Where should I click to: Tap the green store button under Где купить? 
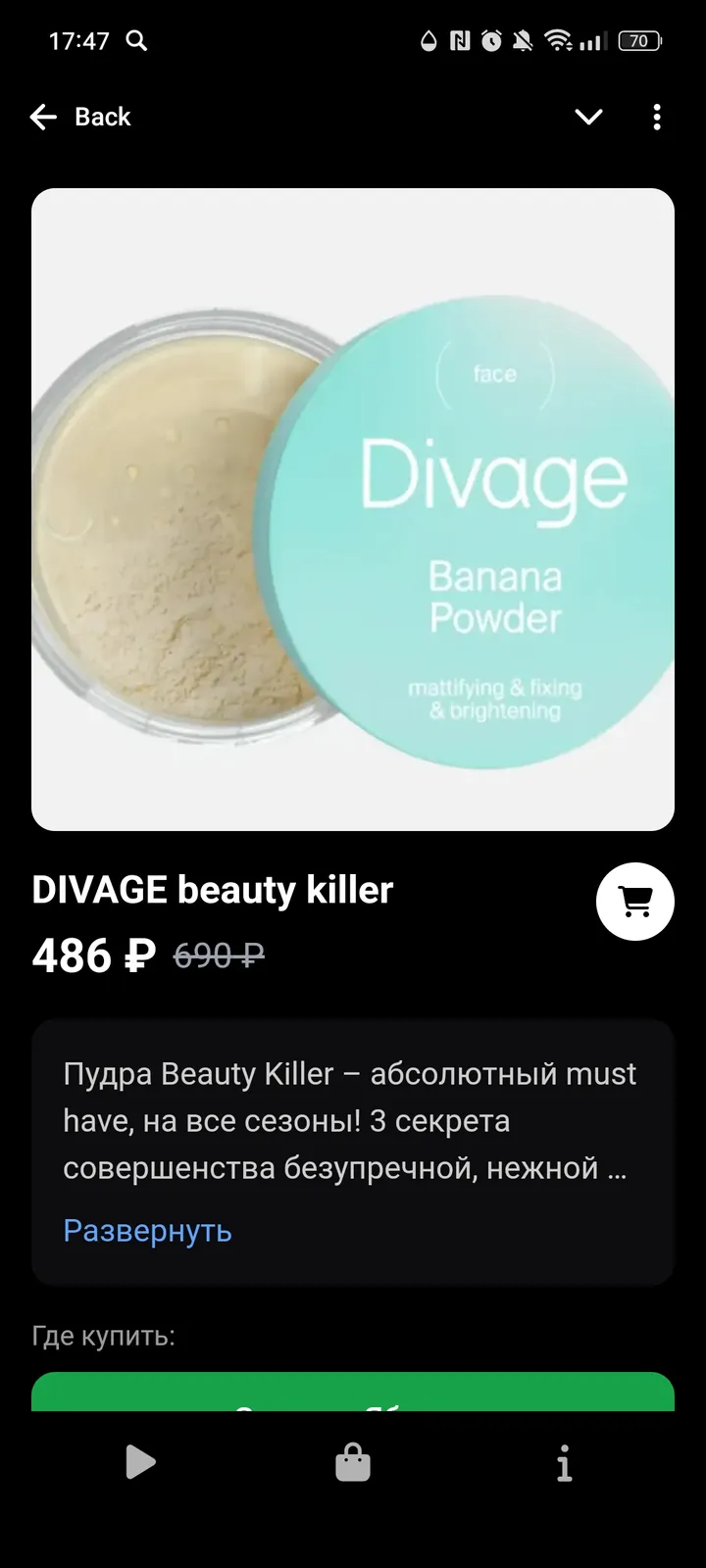pos(353,1393)
